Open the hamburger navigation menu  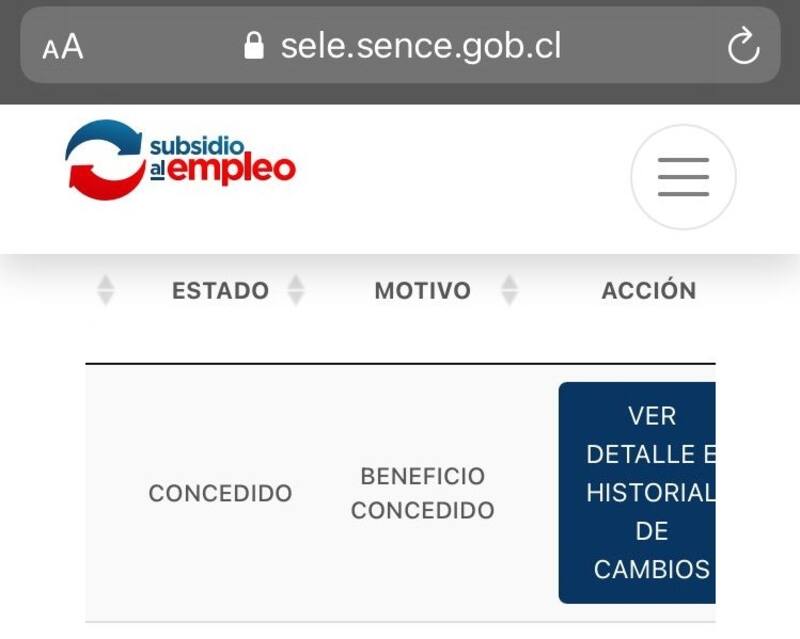[683, 178]
